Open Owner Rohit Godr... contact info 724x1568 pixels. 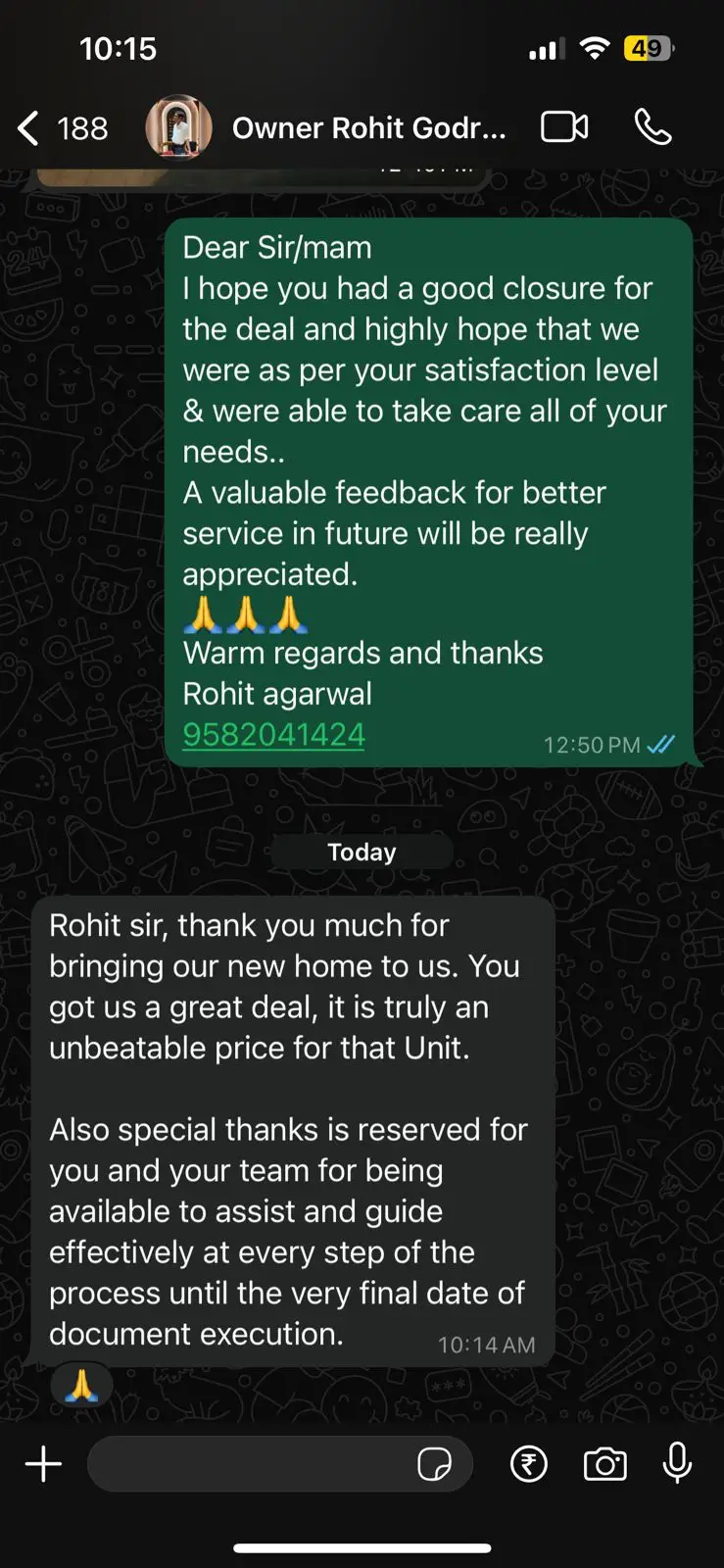(369, 128)
